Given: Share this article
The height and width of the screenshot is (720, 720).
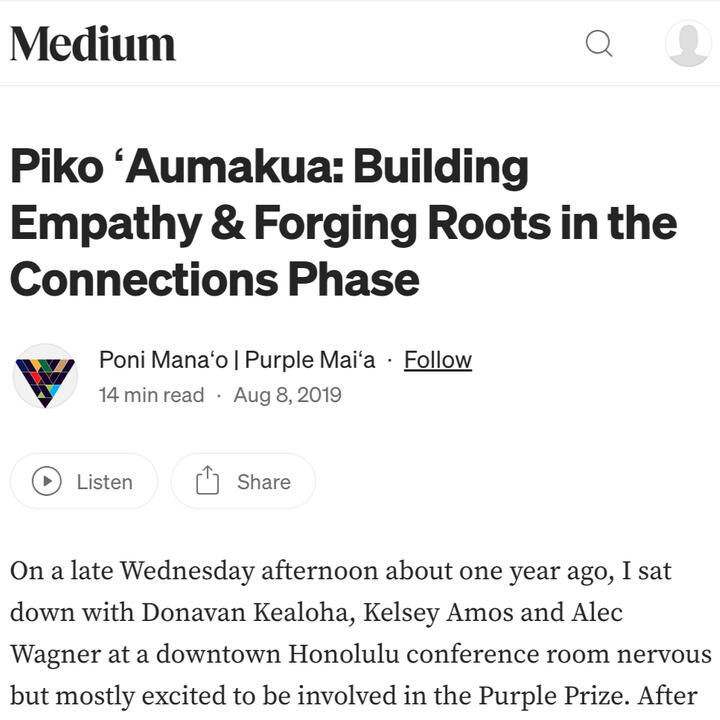Looking at the screenshot, I should [243, 481].
